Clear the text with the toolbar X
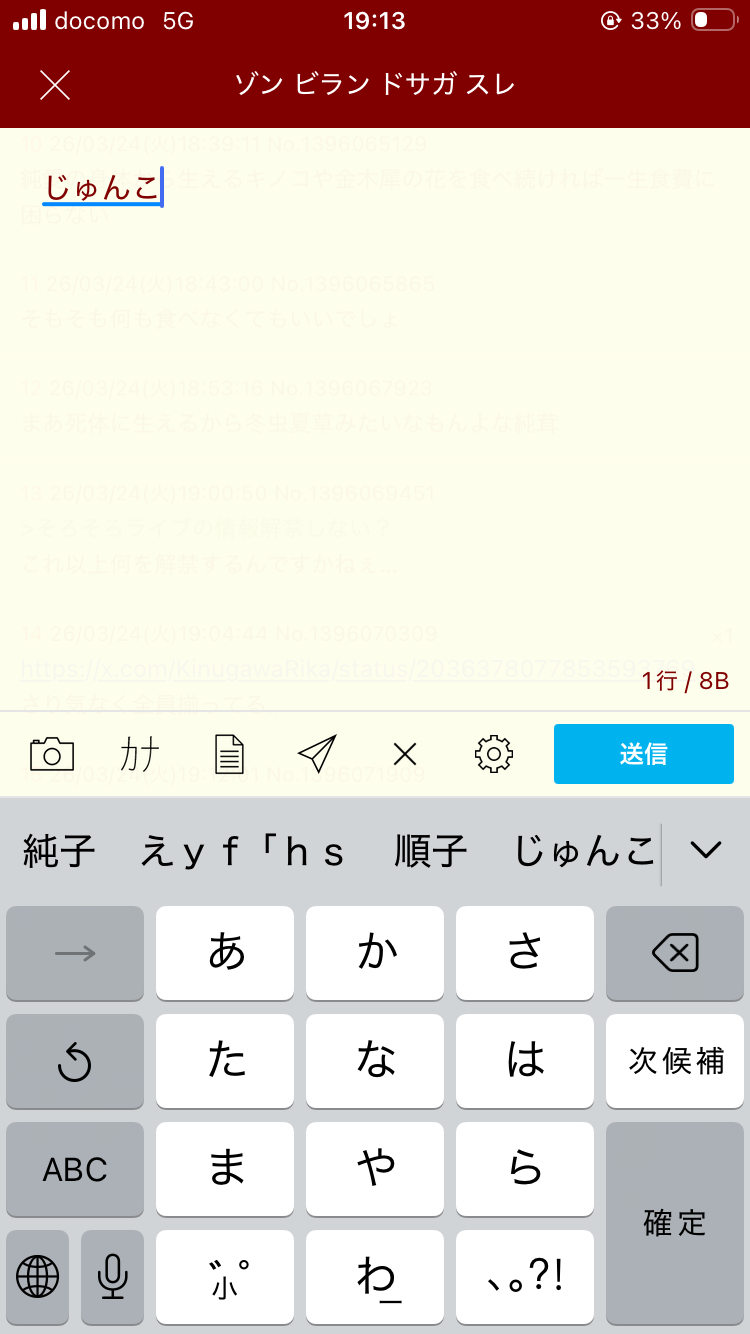This screenshot has height=1334, width=750. [404, 753]
